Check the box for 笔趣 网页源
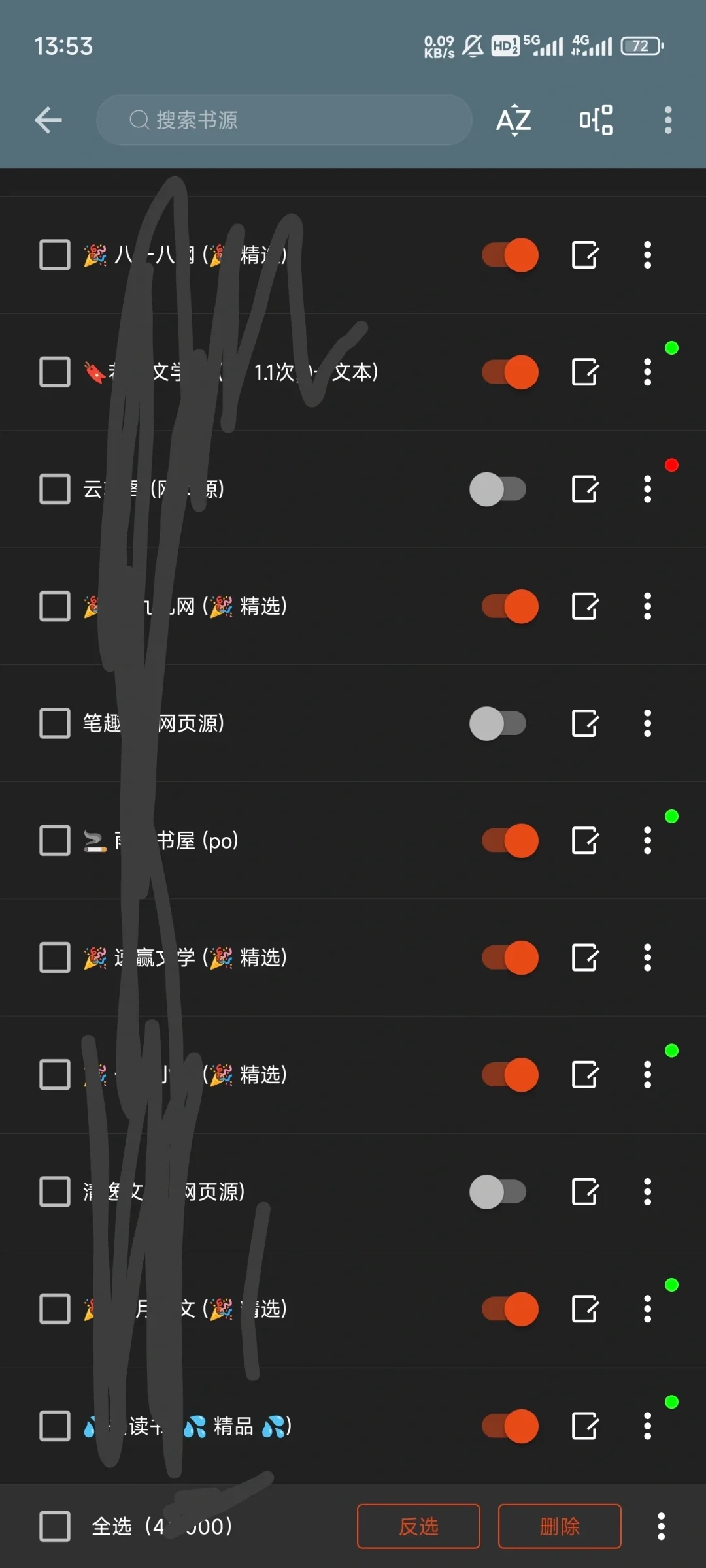 click(55, 724)
